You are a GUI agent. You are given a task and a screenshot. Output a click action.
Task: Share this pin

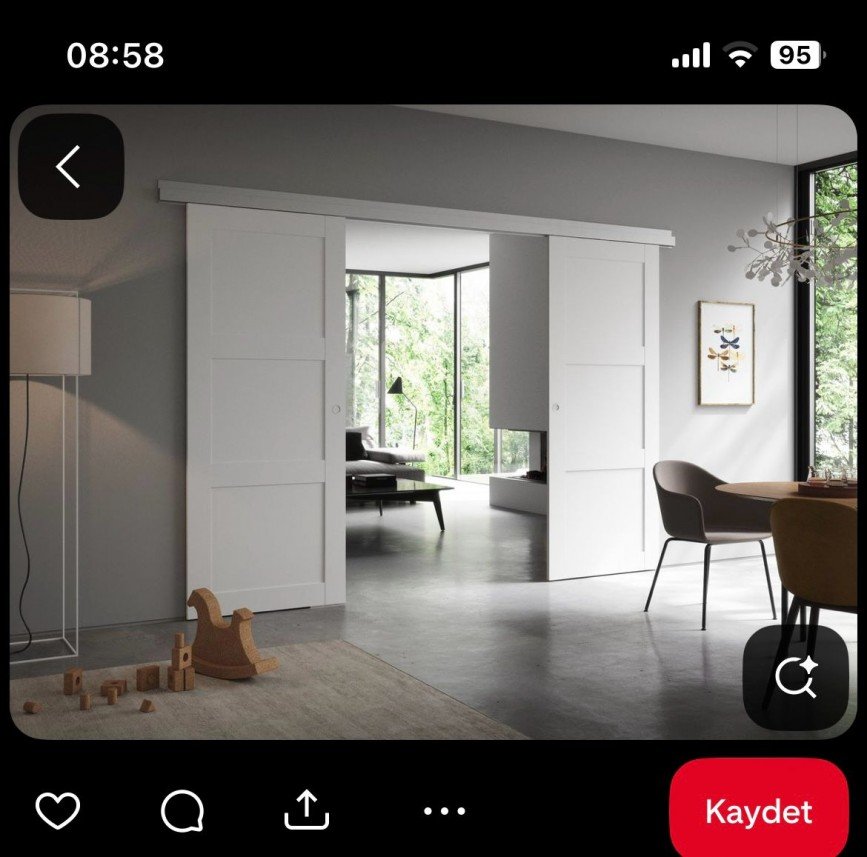(306, 810)
